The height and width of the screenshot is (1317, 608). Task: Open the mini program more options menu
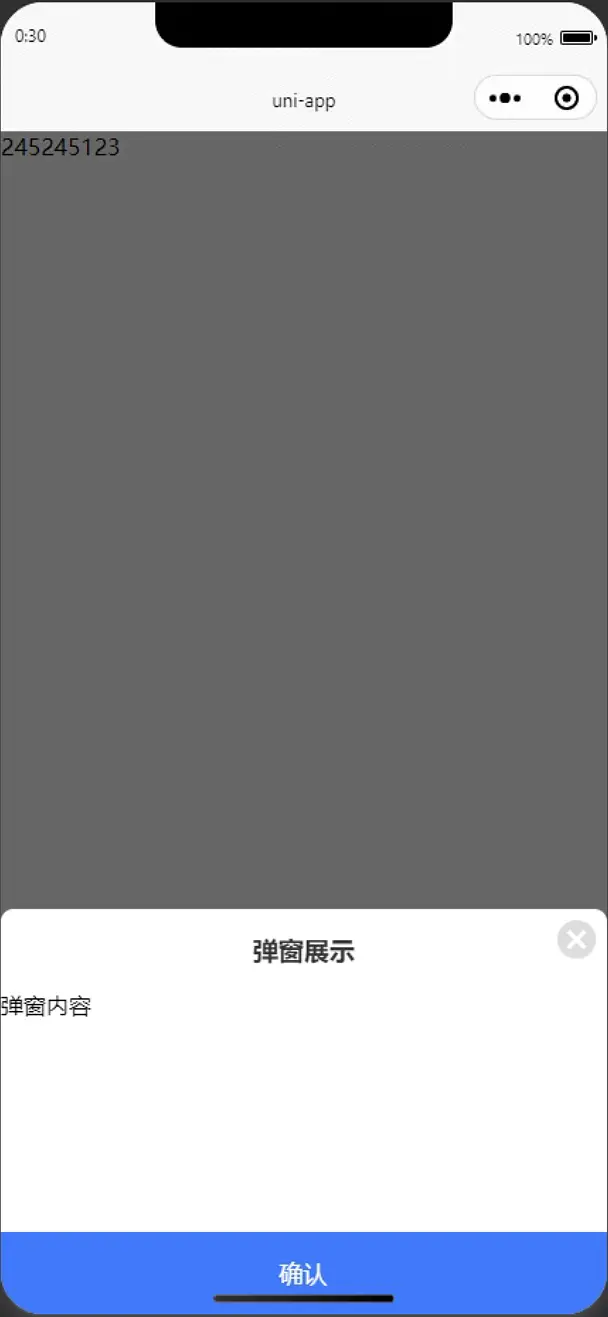tap(505, 98)
